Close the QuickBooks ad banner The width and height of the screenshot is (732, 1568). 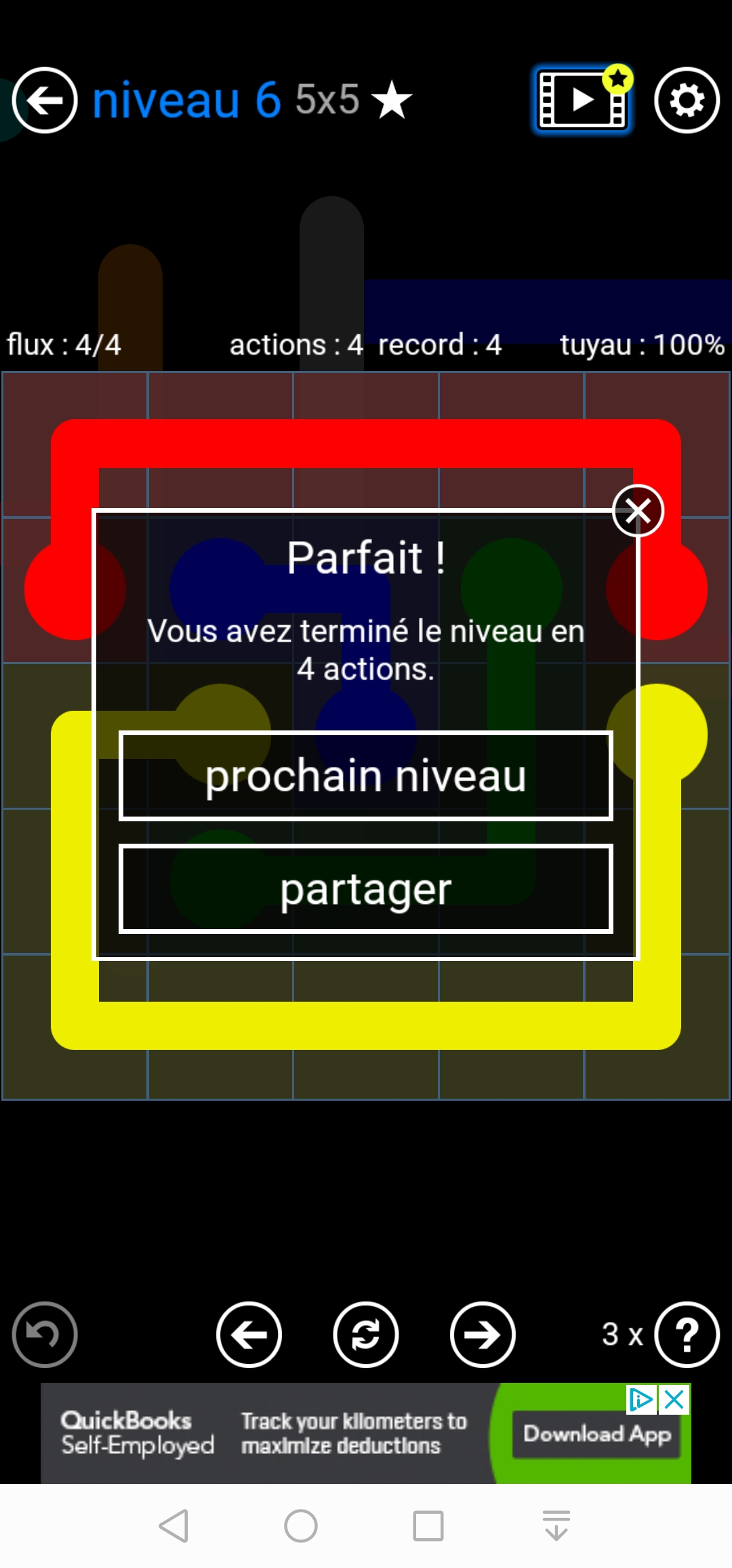(675, 1399)
